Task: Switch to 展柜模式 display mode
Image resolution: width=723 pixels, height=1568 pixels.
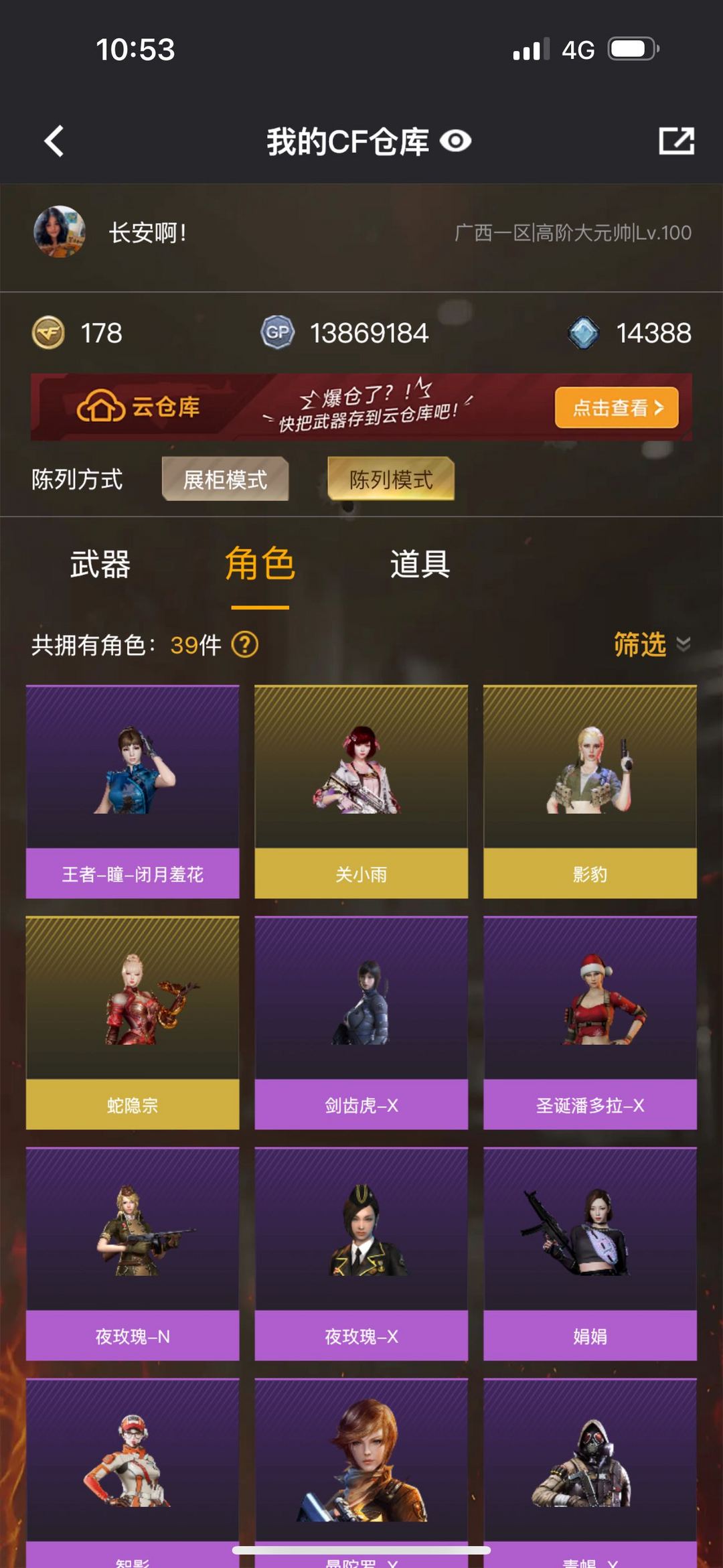Action: point(225,479)
